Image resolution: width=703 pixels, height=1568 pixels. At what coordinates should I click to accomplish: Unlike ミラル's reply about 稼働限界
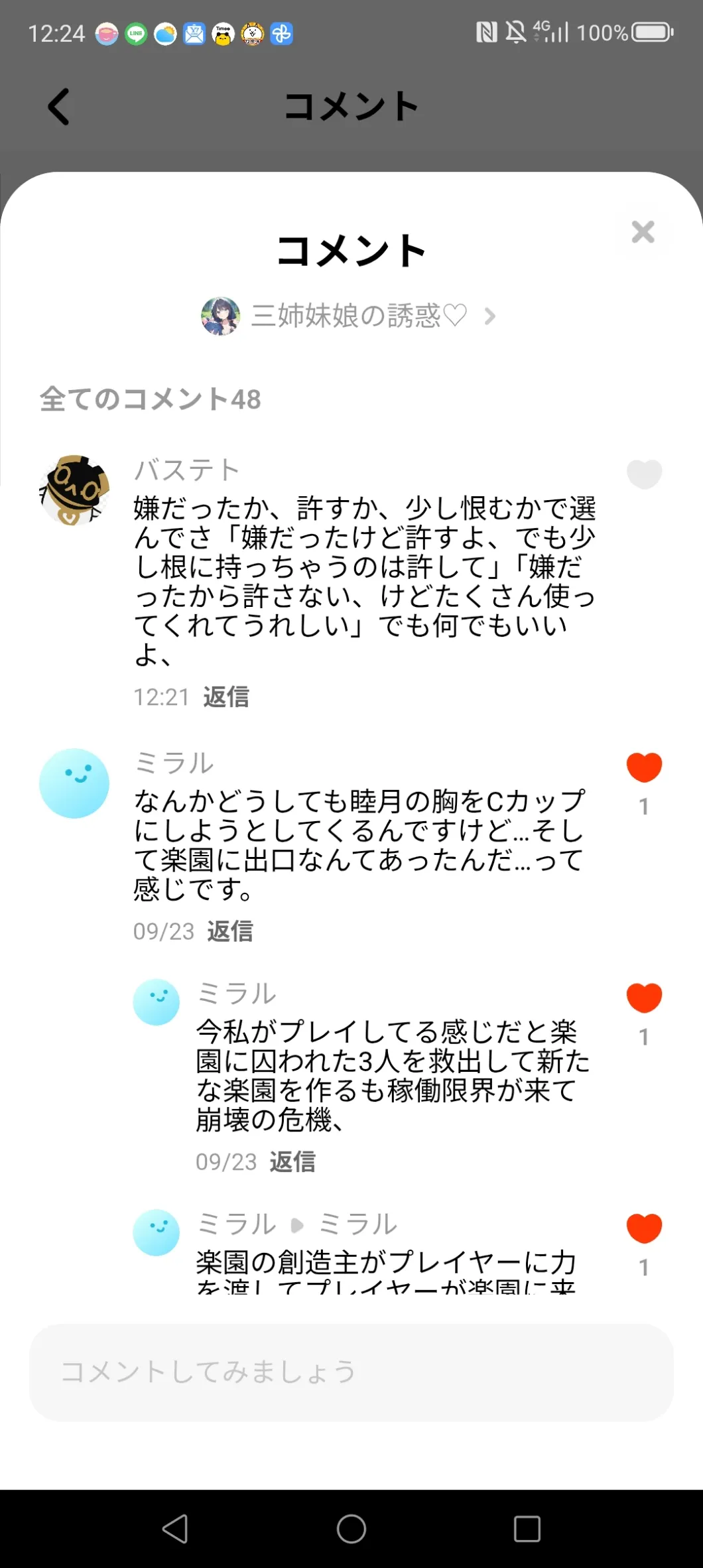(x=644, y=998)
